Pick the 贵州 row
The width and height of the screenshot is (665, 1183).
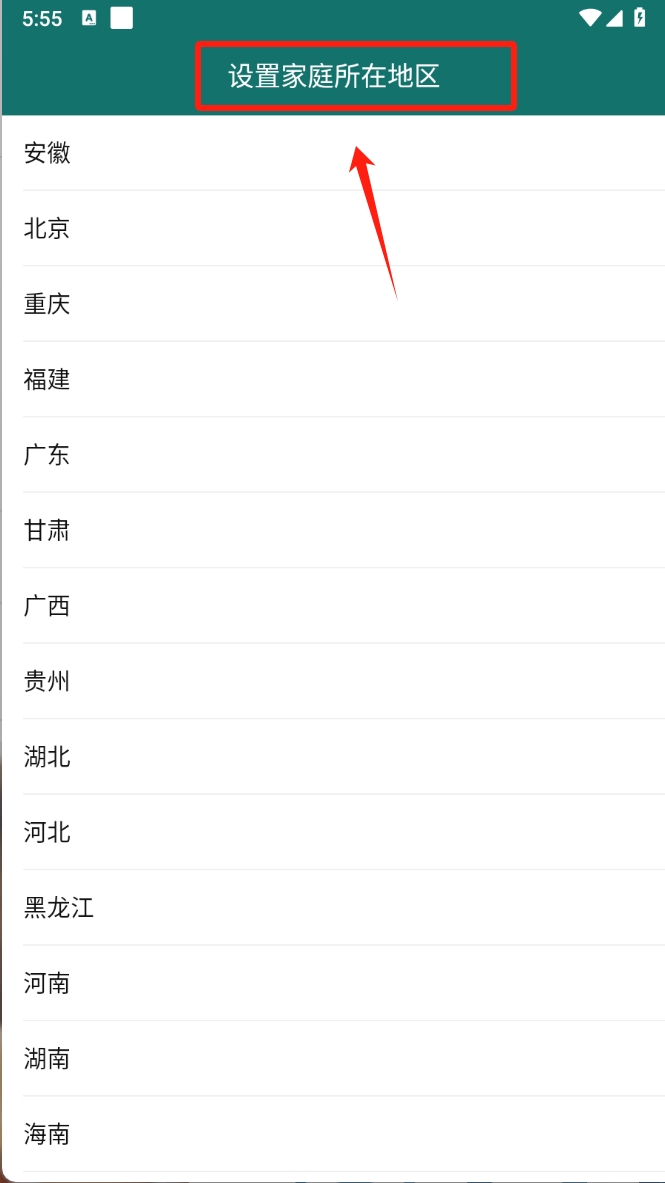click(x=48, y=681)
